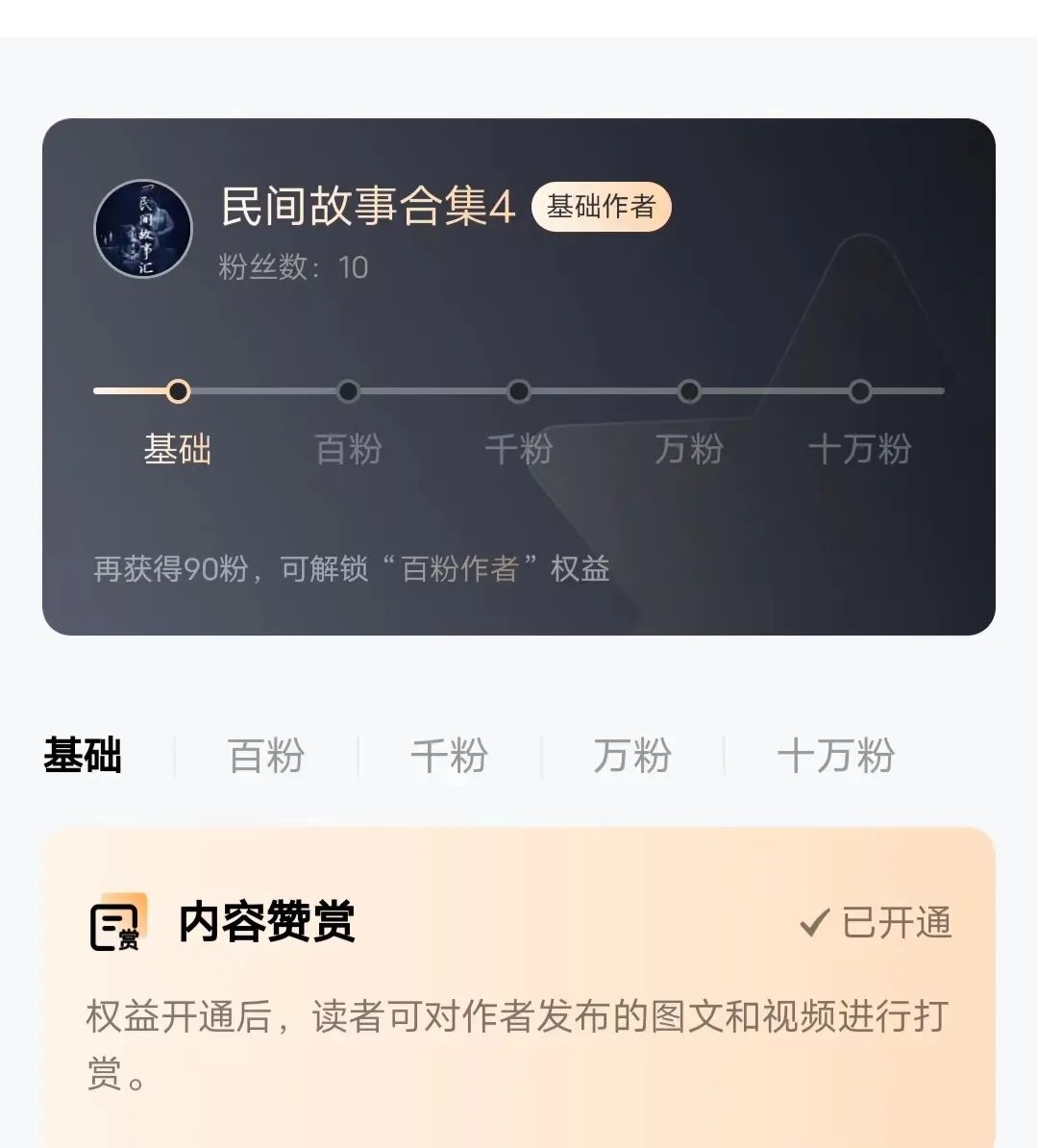Switch to the 十万粉 tab
This screenshot has width=1038, height=1148.
[x=836, y=757]
